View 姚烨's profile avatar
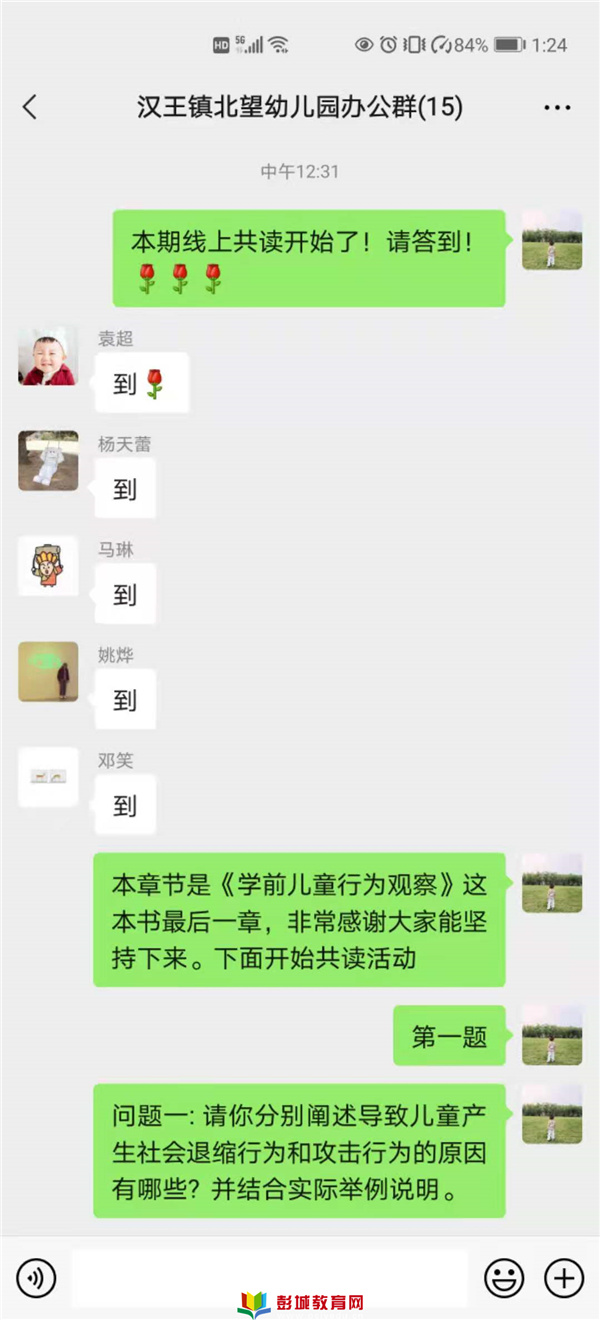The width and height of the screenshot is (600, 1320). (x=48, y=672)
